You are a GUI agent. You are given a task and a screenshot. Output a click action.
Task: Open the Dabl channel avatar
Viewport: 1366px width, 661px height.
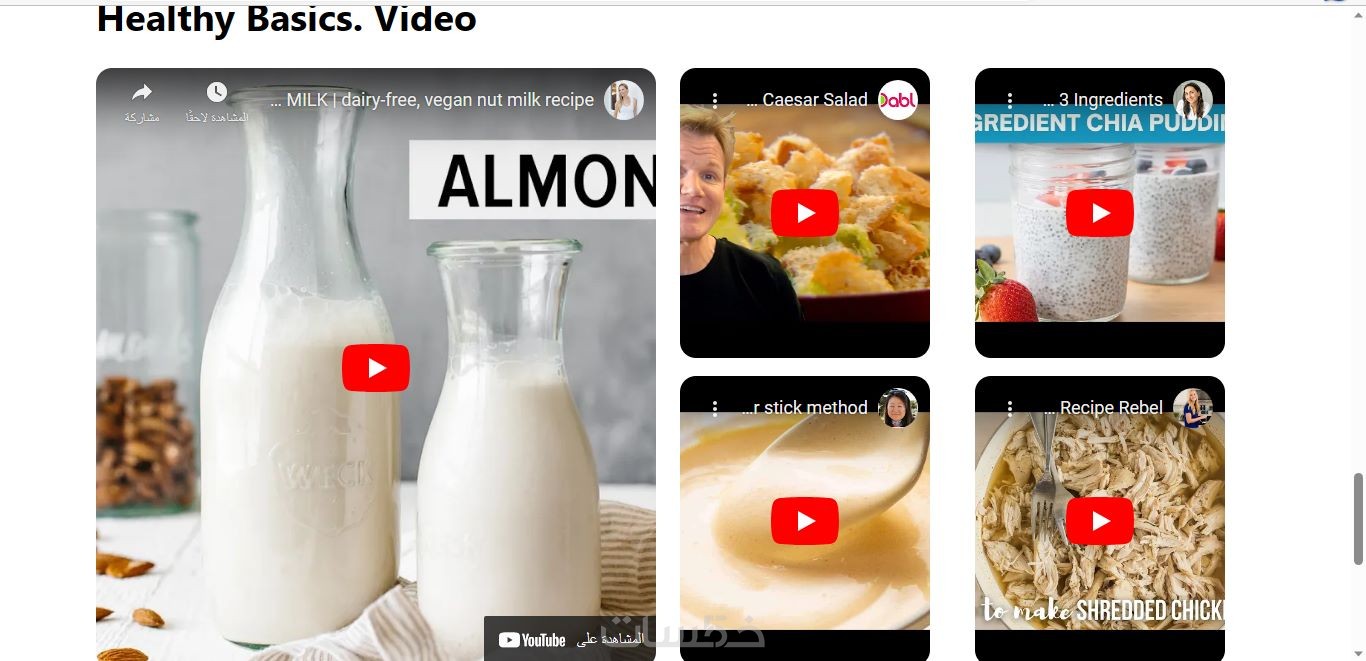(x=897, y=100)
